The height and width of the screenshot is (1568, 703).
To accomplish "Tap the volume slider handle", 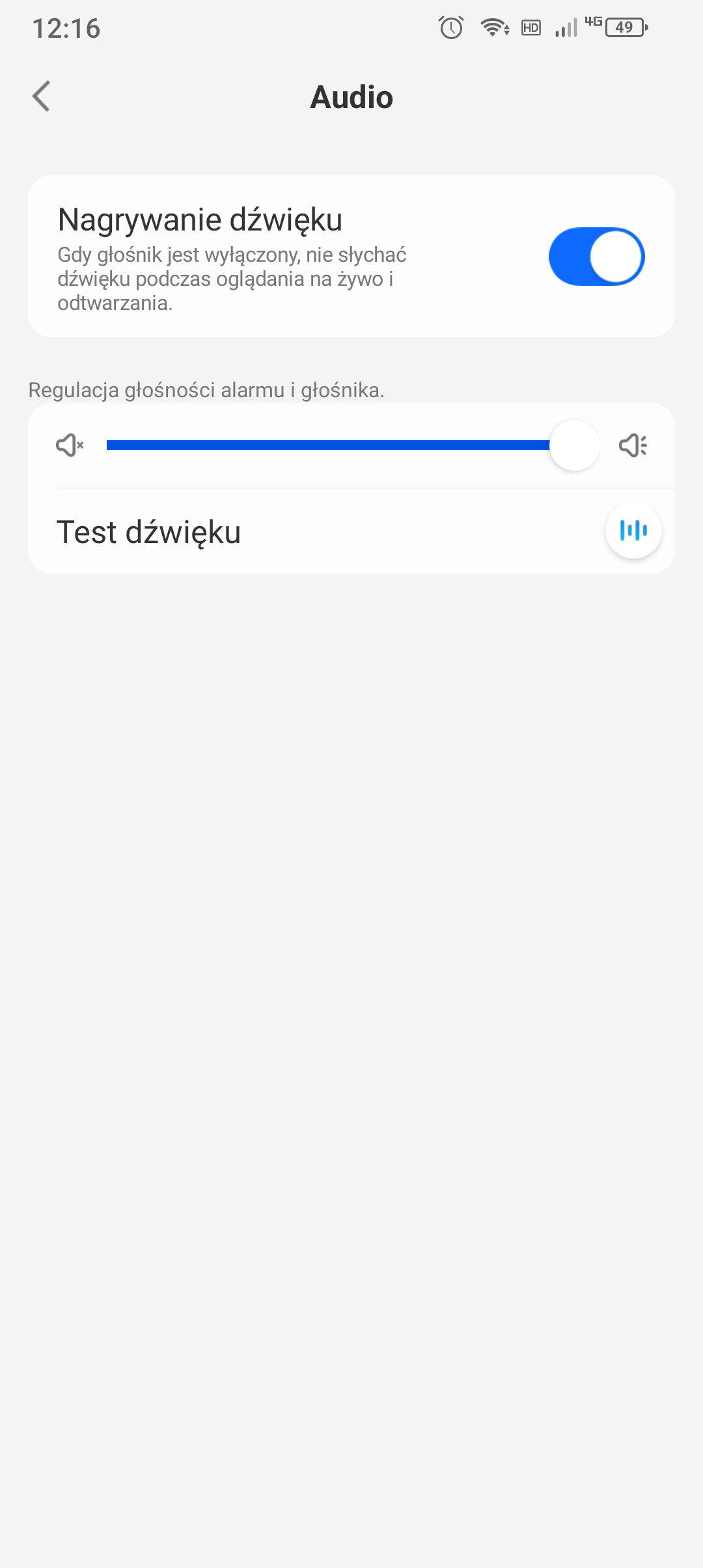I will pos(574,445).
